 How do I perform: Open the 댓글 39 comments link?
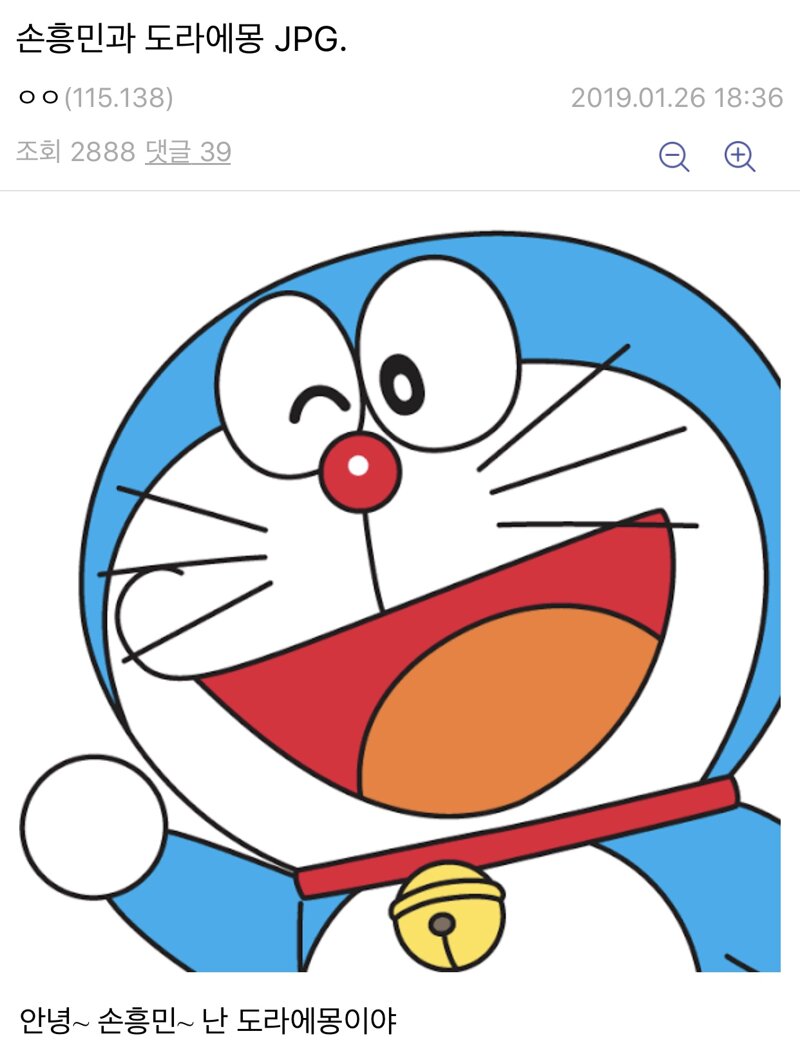coord(188,152)
